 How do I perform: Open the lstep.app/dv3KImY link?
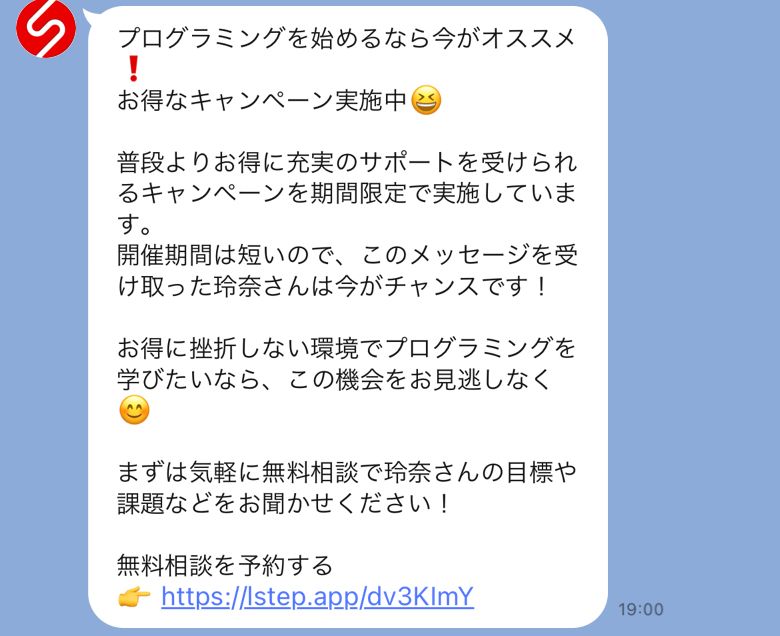click(x=317, y=597)
